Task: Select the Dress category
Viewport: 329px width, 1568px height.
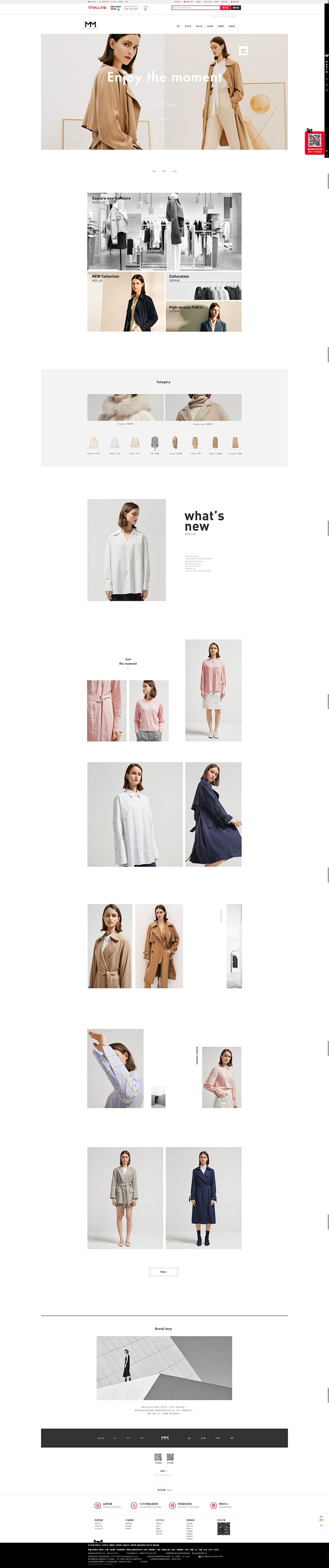Action: pos(175,443)
